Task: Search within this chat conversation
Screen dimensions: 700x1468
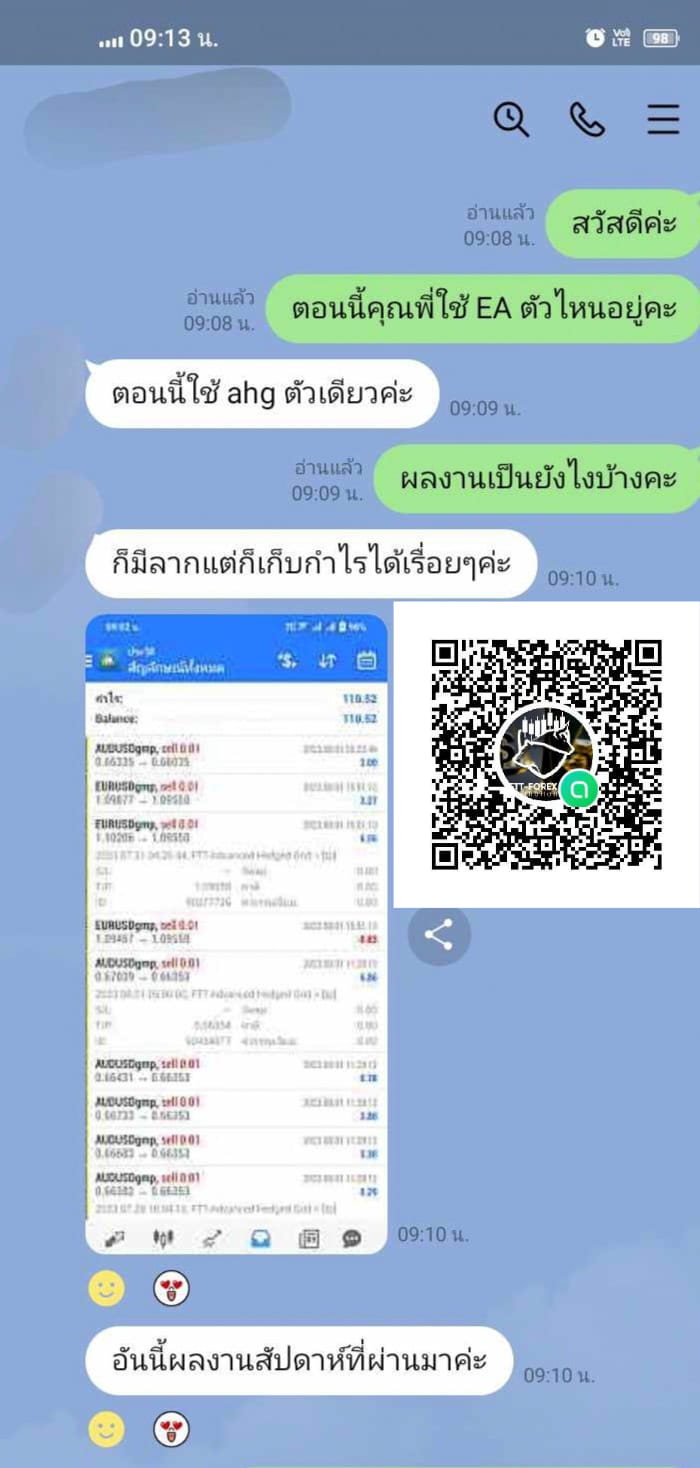Action: click(x=511, y=120)
